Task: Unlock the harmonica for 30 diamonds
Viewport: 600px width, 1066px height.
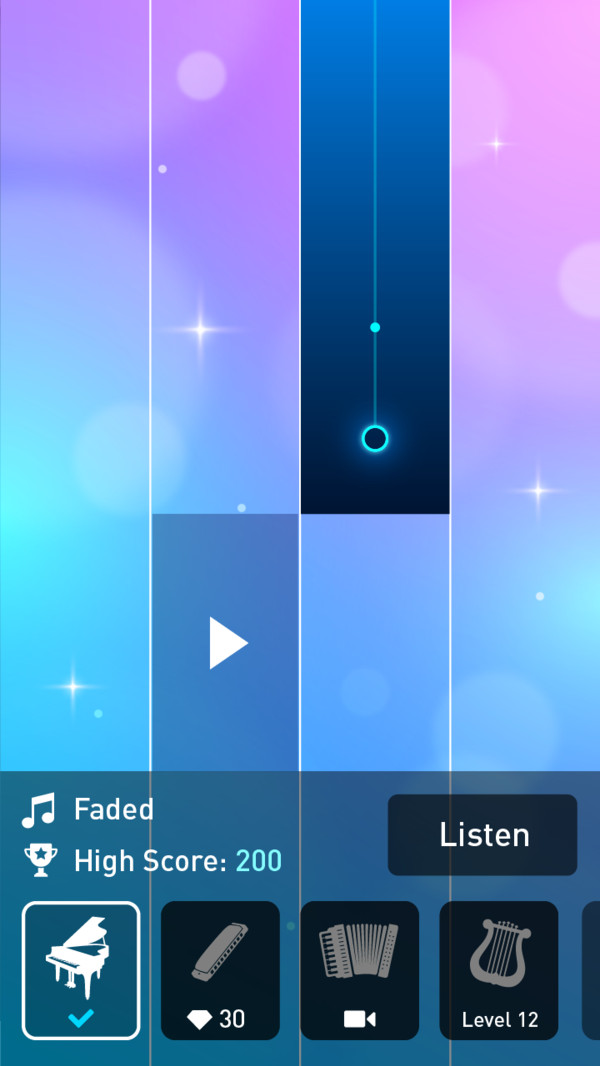Action: [220, 969]
